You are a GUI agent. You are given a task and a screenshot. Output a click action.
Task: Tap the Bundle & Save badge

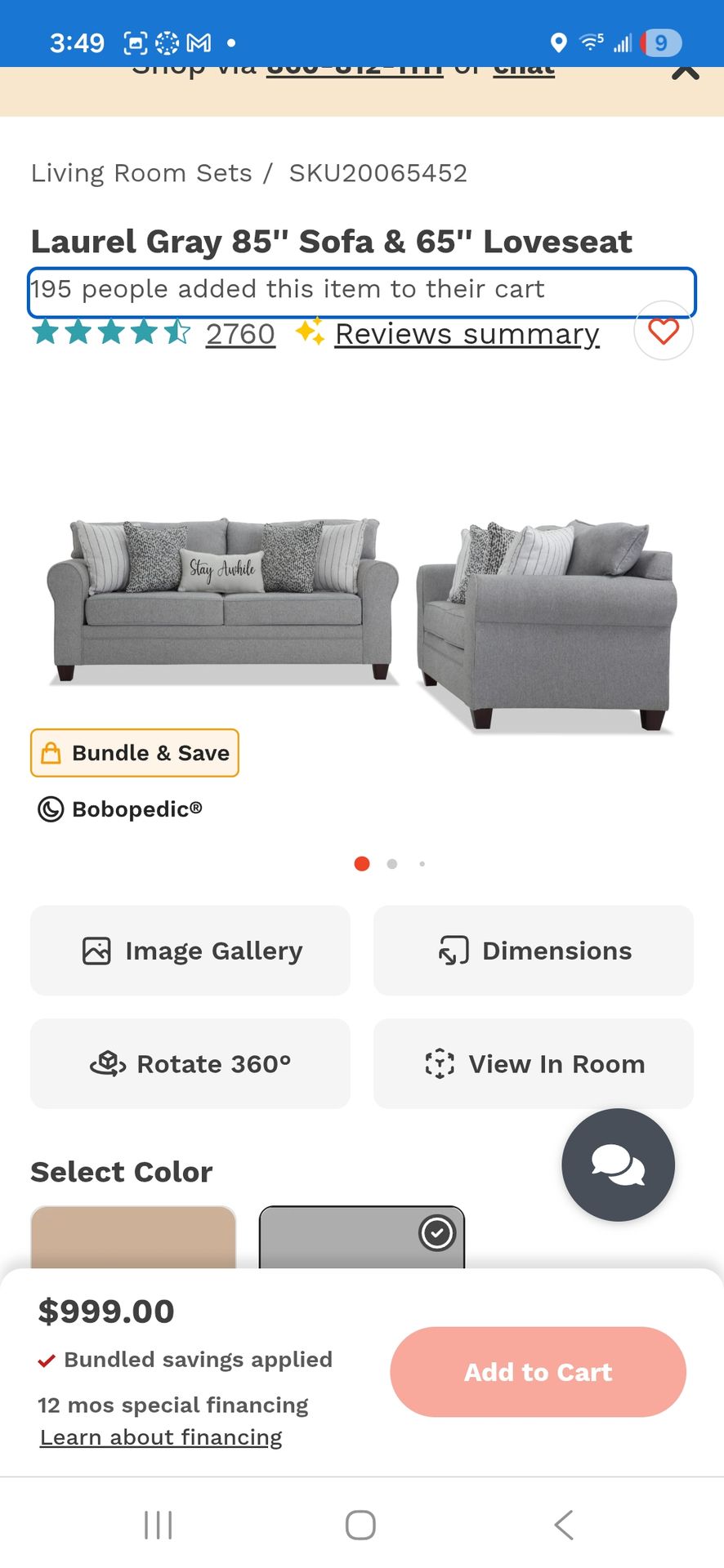pos(135,753)
